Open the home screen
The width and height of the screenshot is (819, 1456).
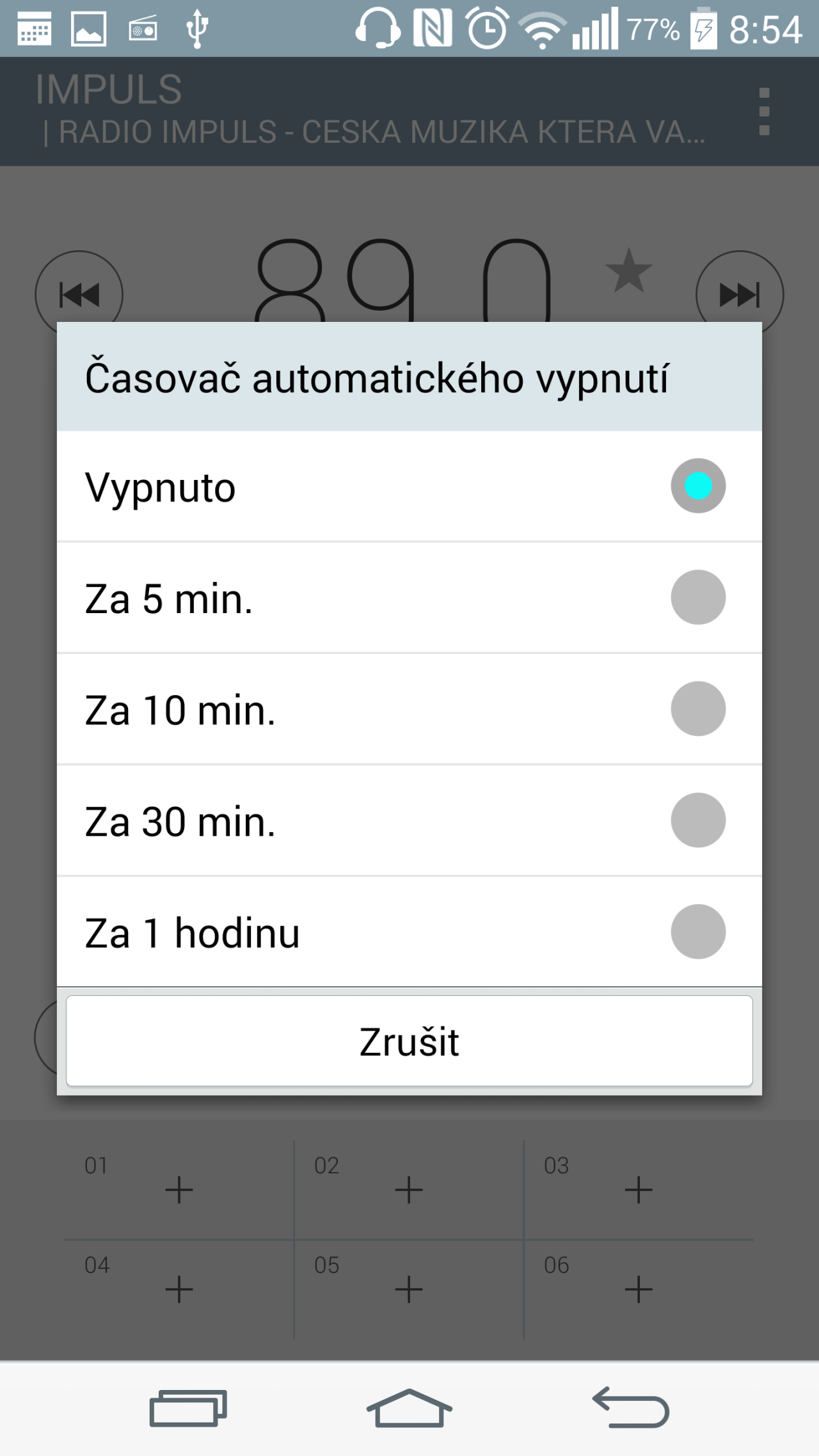click(x=409, y=1407)
